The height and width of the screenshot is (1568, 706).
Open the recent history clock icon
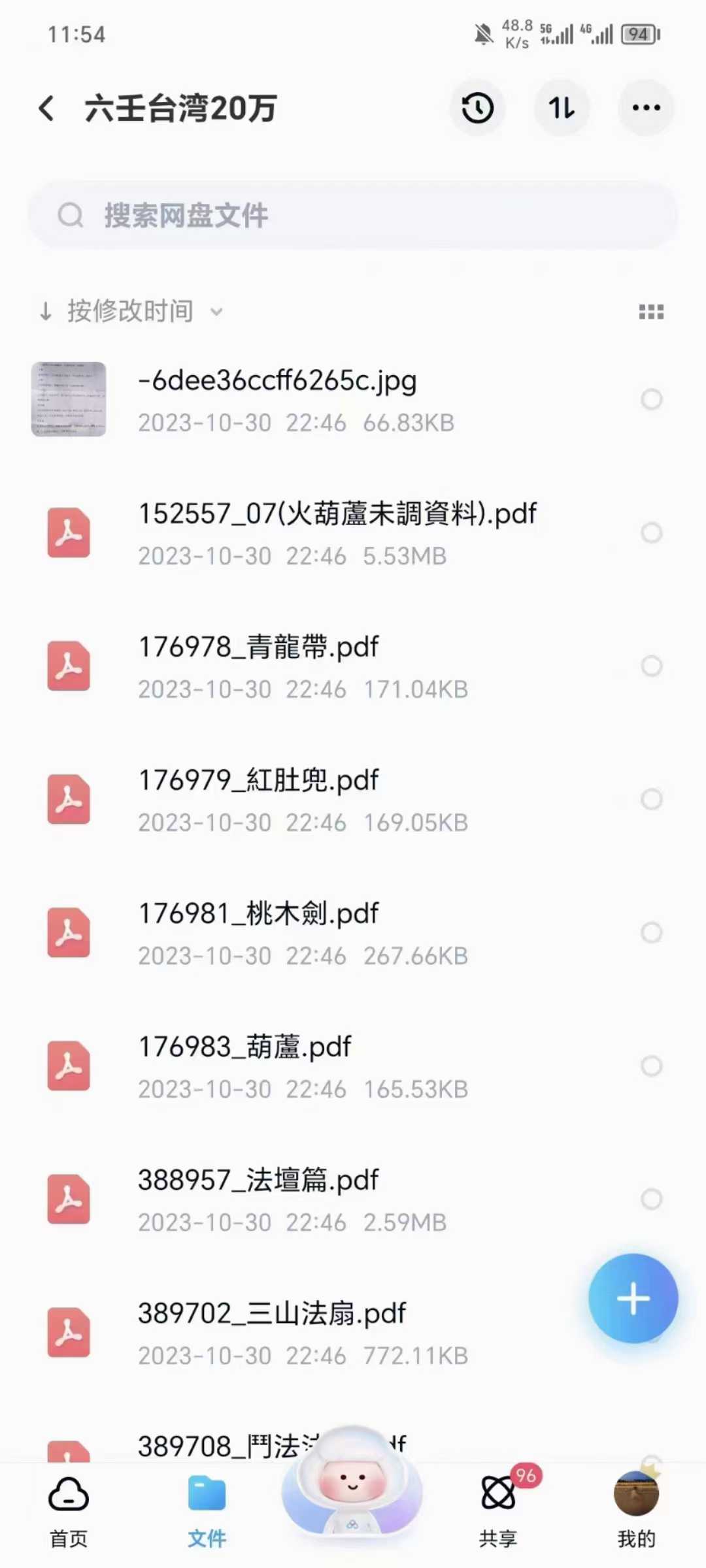coord(477,108)
